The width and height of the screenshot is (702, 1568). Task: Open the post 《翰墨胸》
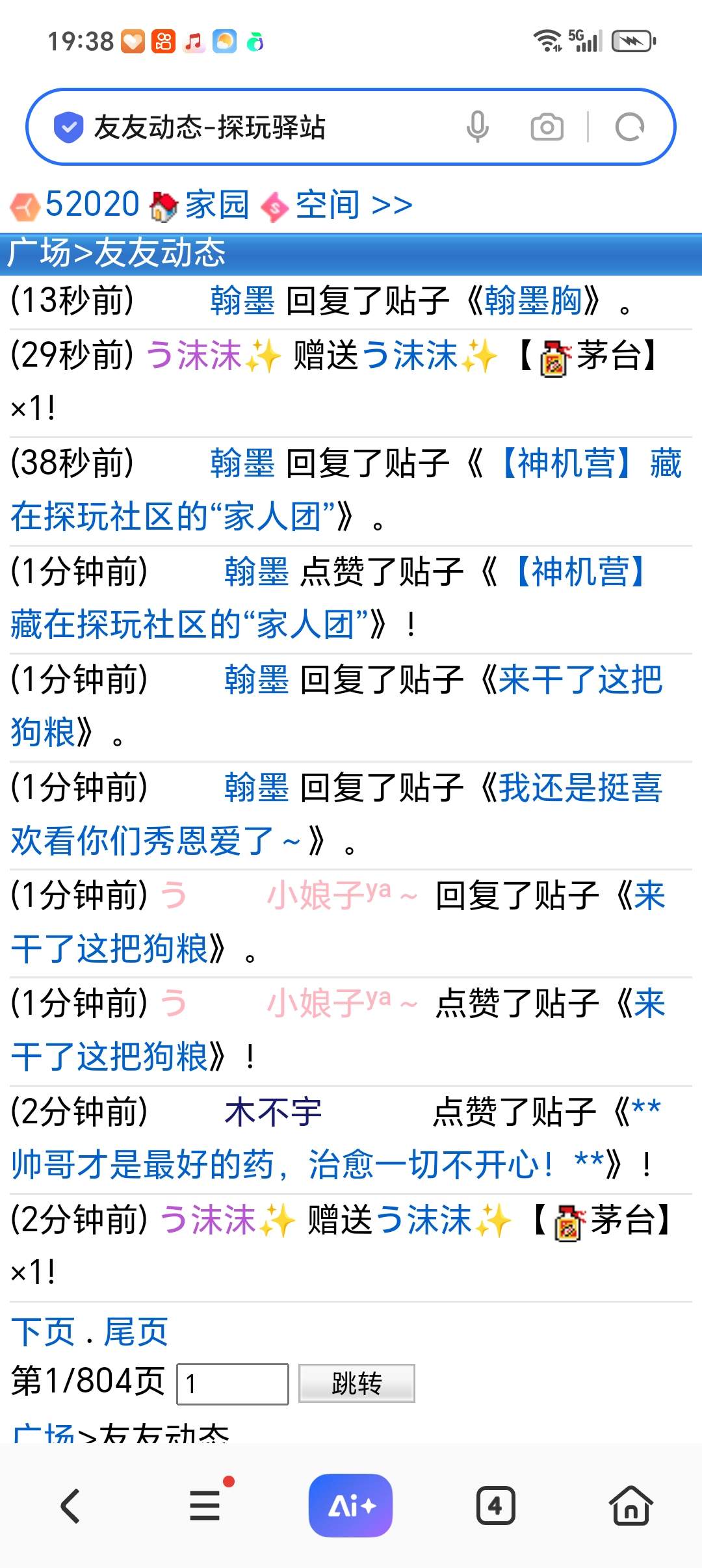[533, 301]
